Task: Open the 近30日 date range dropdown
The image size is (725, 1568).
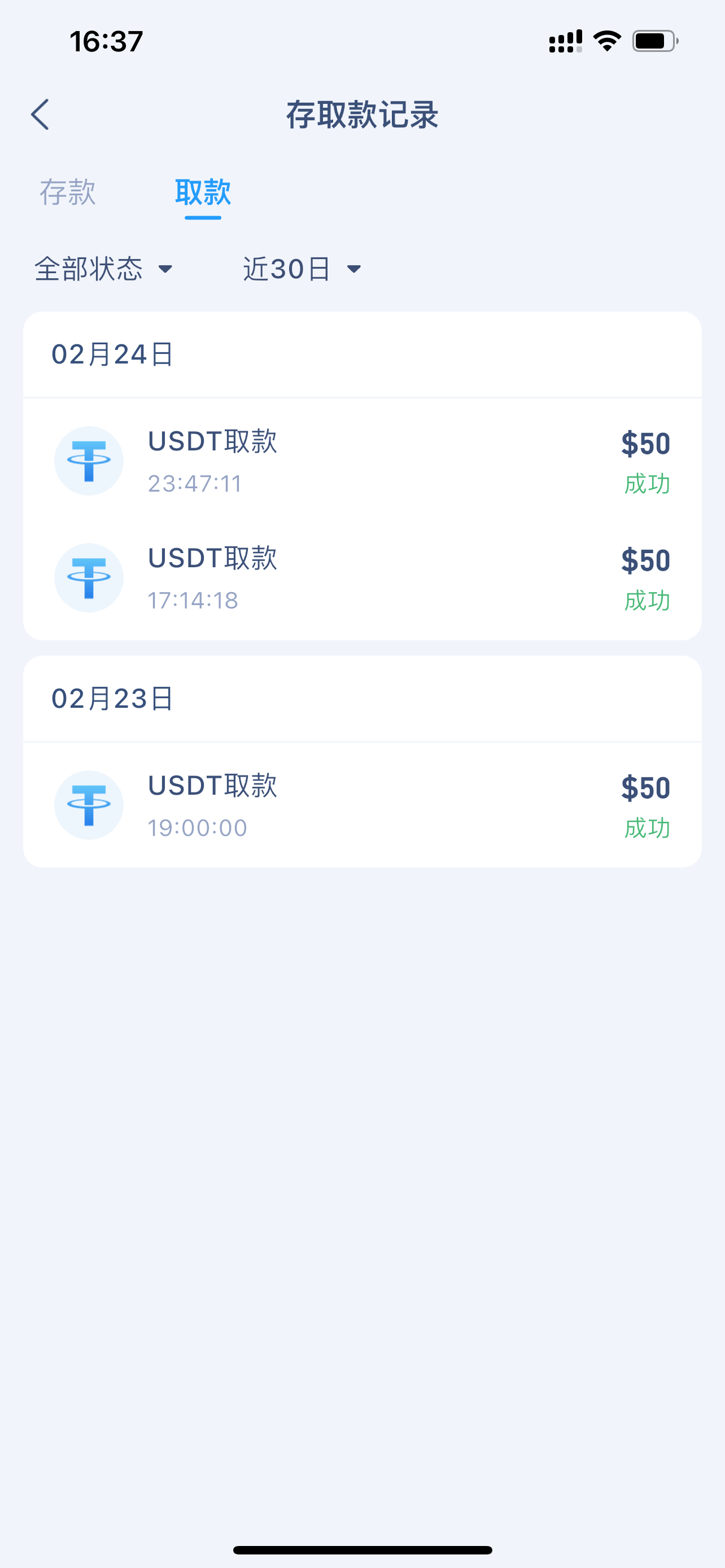Action: (302, 269)
